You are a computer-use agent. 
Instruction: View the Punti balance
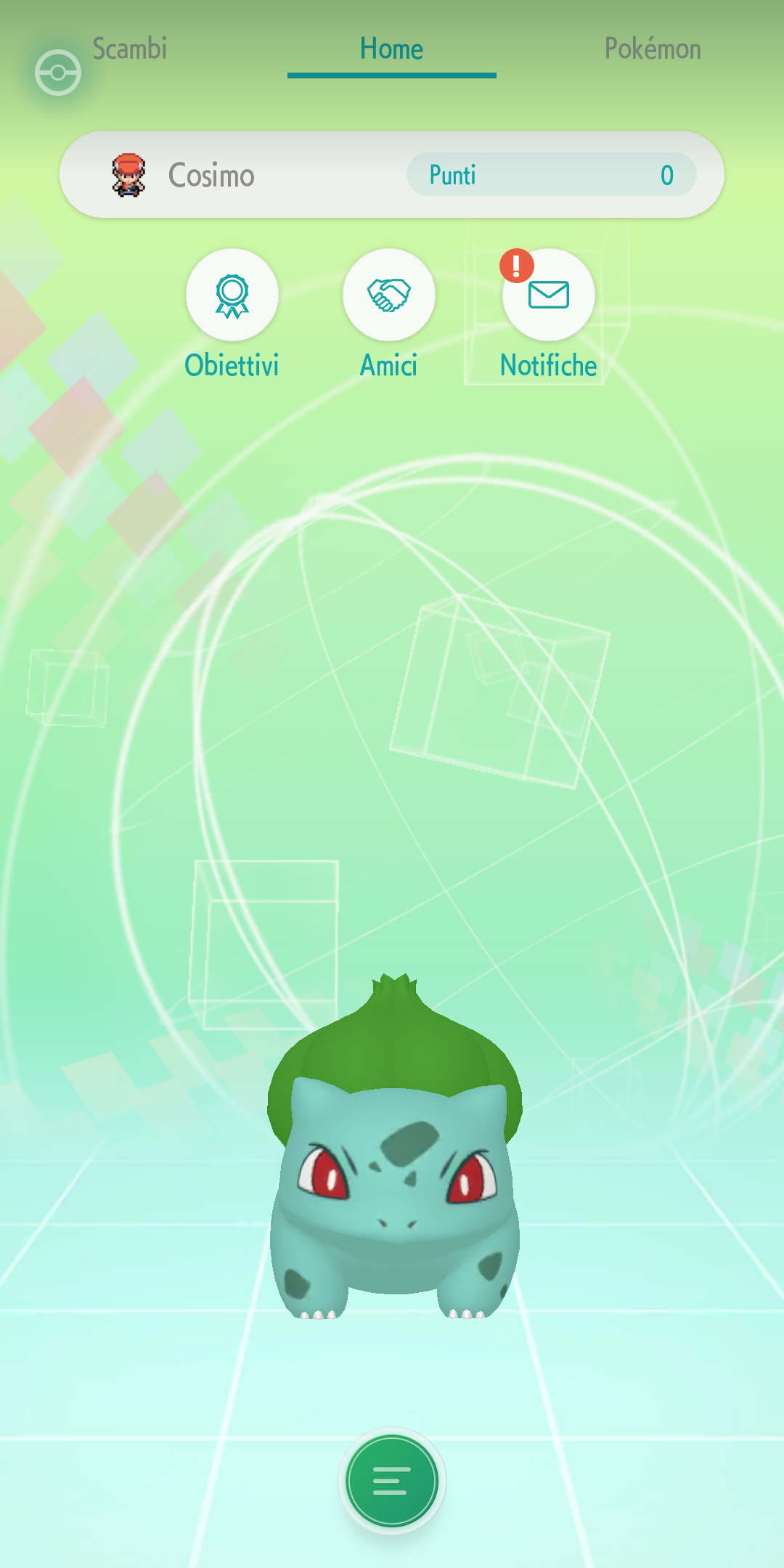(552, 174)
